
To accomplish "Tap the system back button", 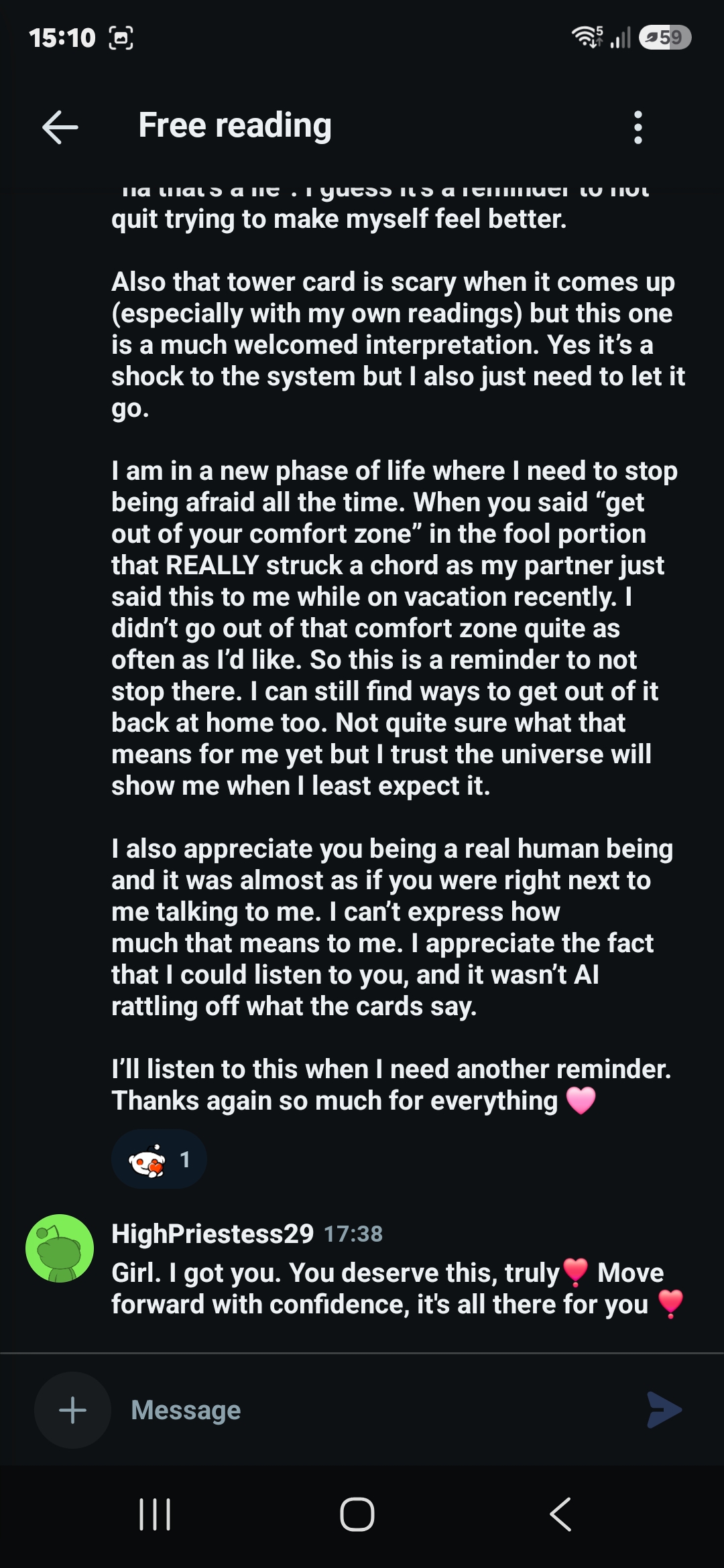I will (560, 1514).
